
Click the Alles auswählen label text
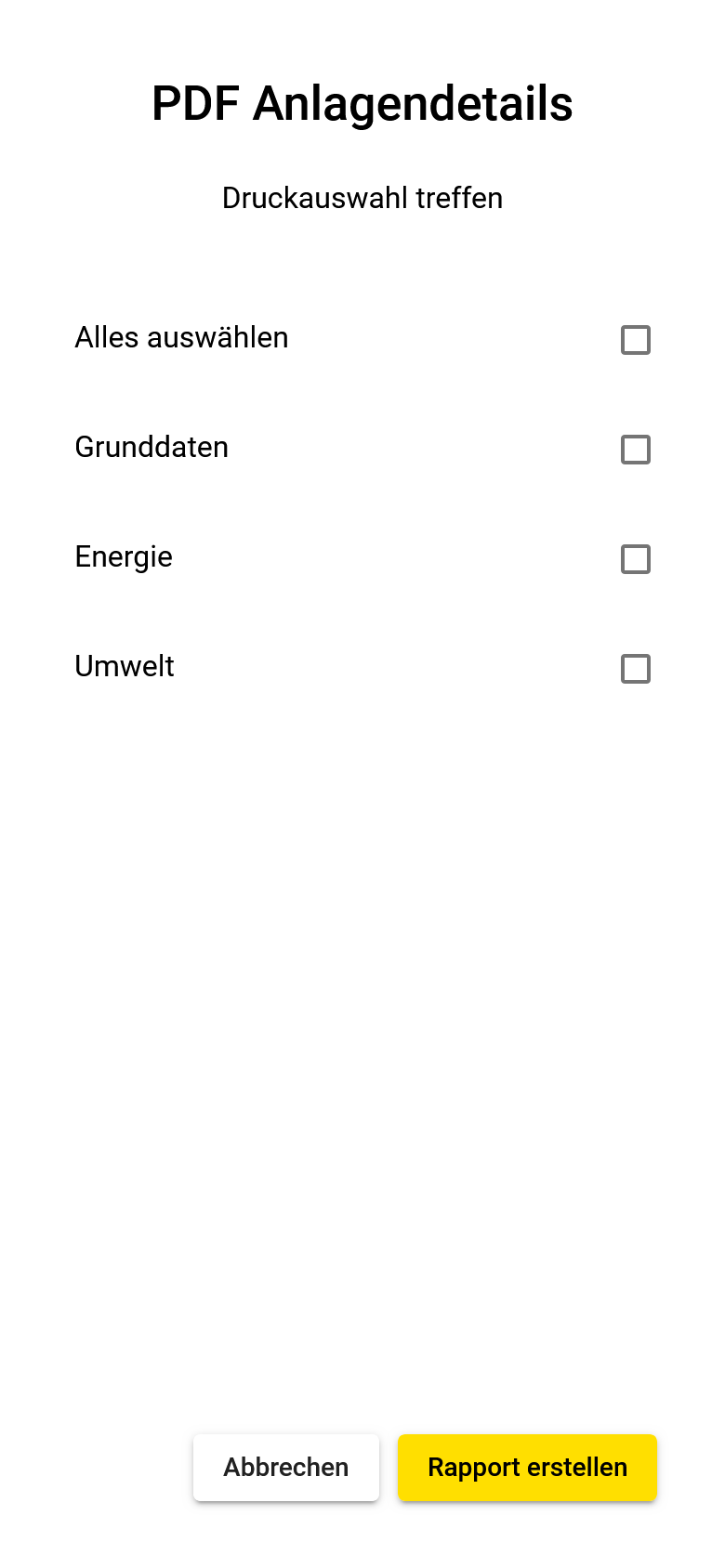click(x=181, y=337)
